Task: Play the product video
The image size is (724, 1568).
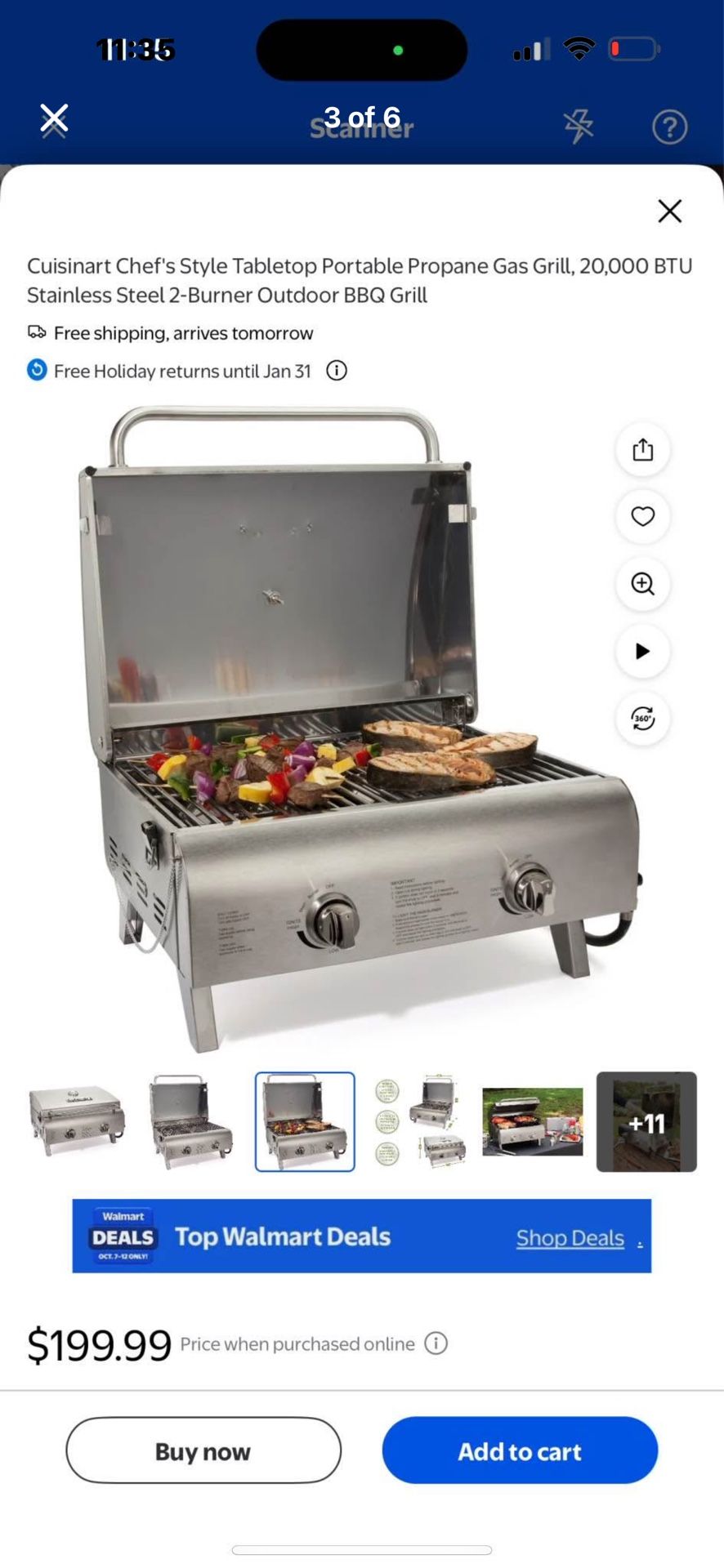Action: coord(642,651)
